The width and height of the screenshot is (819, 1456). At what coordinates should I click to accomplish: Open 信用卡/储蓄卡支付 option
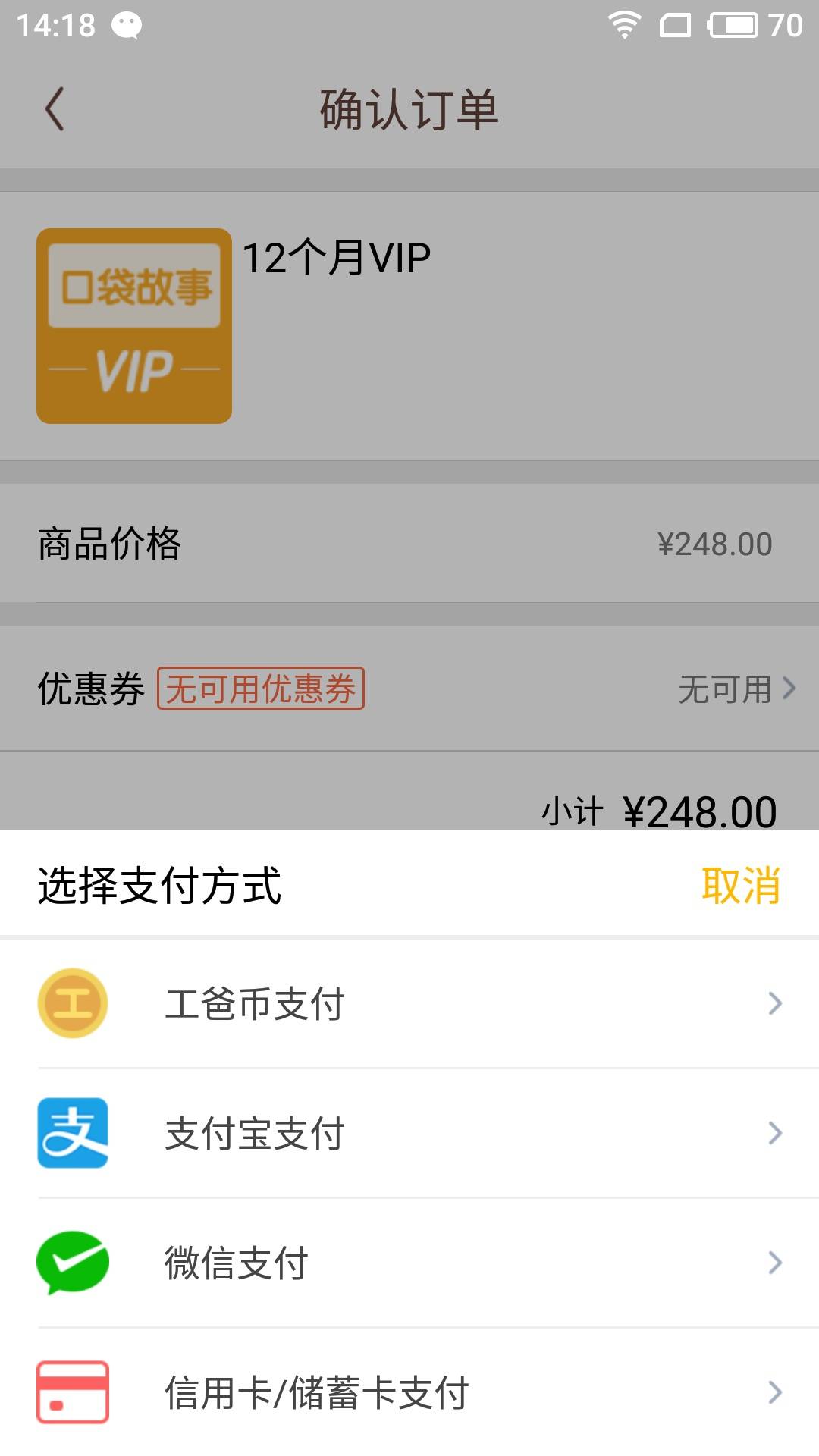(409, 1392)
